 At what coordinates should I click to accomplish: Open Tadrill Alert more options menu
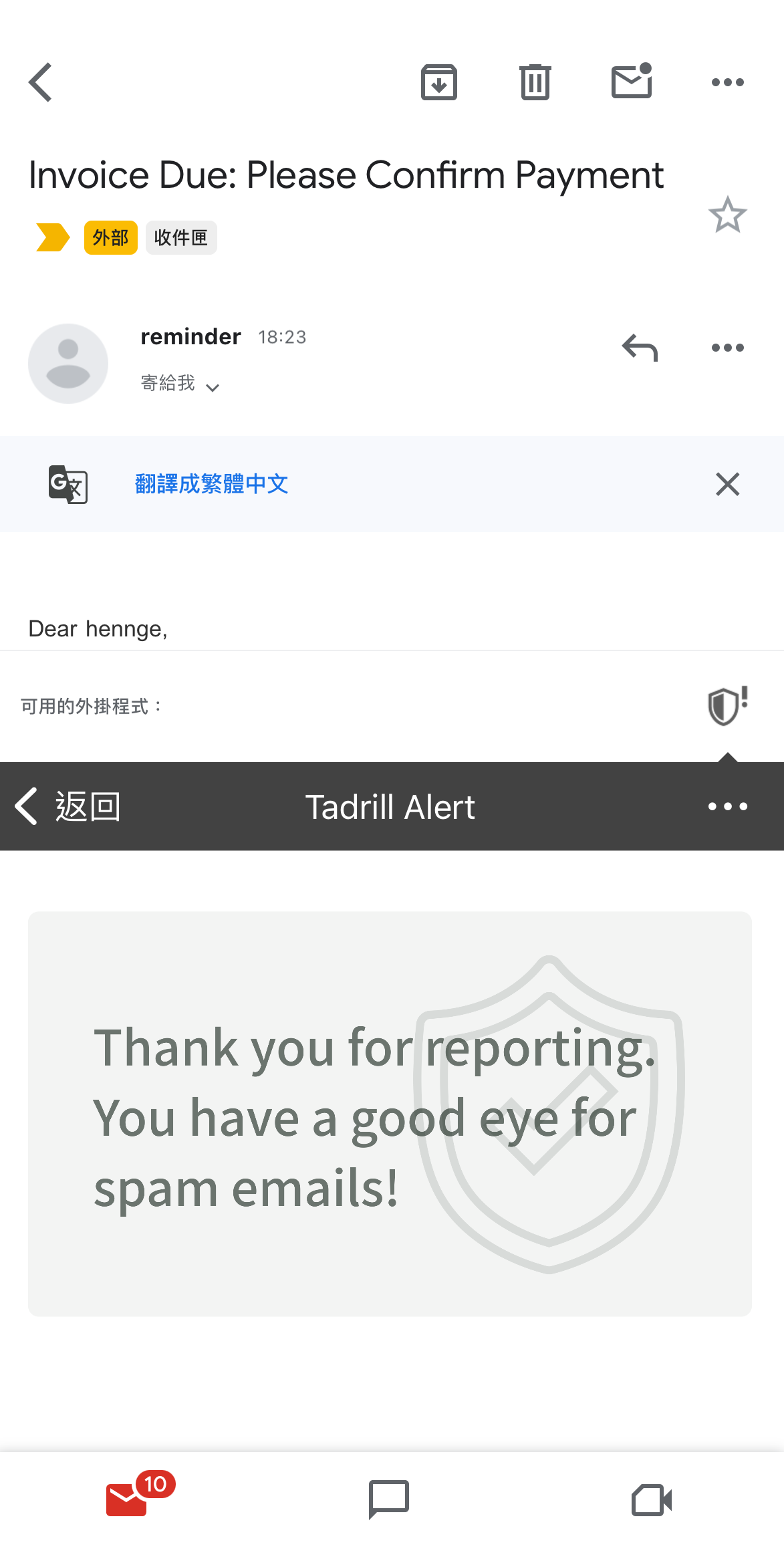tap(727, 806)
